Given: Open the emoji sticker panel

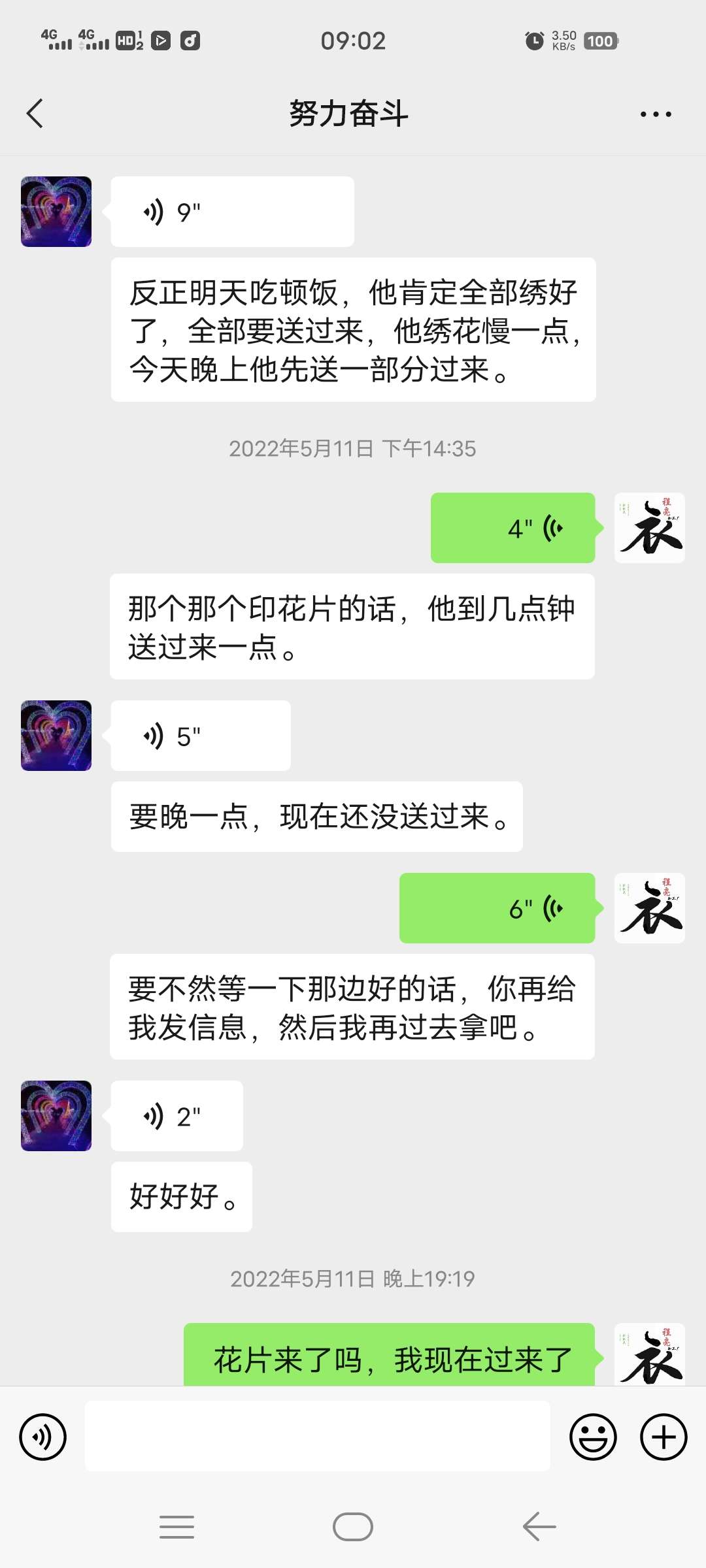Looking at the screenshot, I should pos(593,1437).
